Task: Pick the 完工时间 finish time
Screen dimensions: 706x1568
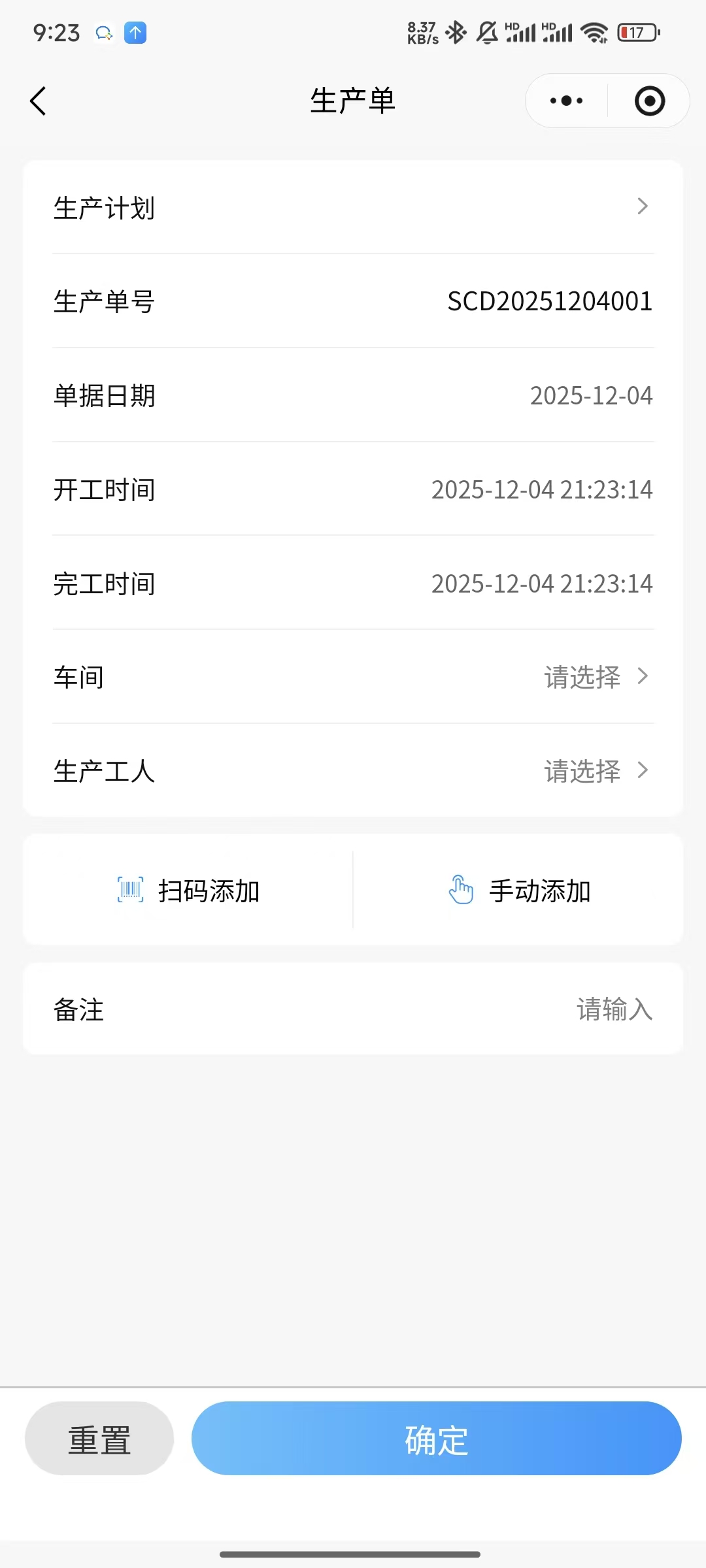Action: (x=541, y=584)
